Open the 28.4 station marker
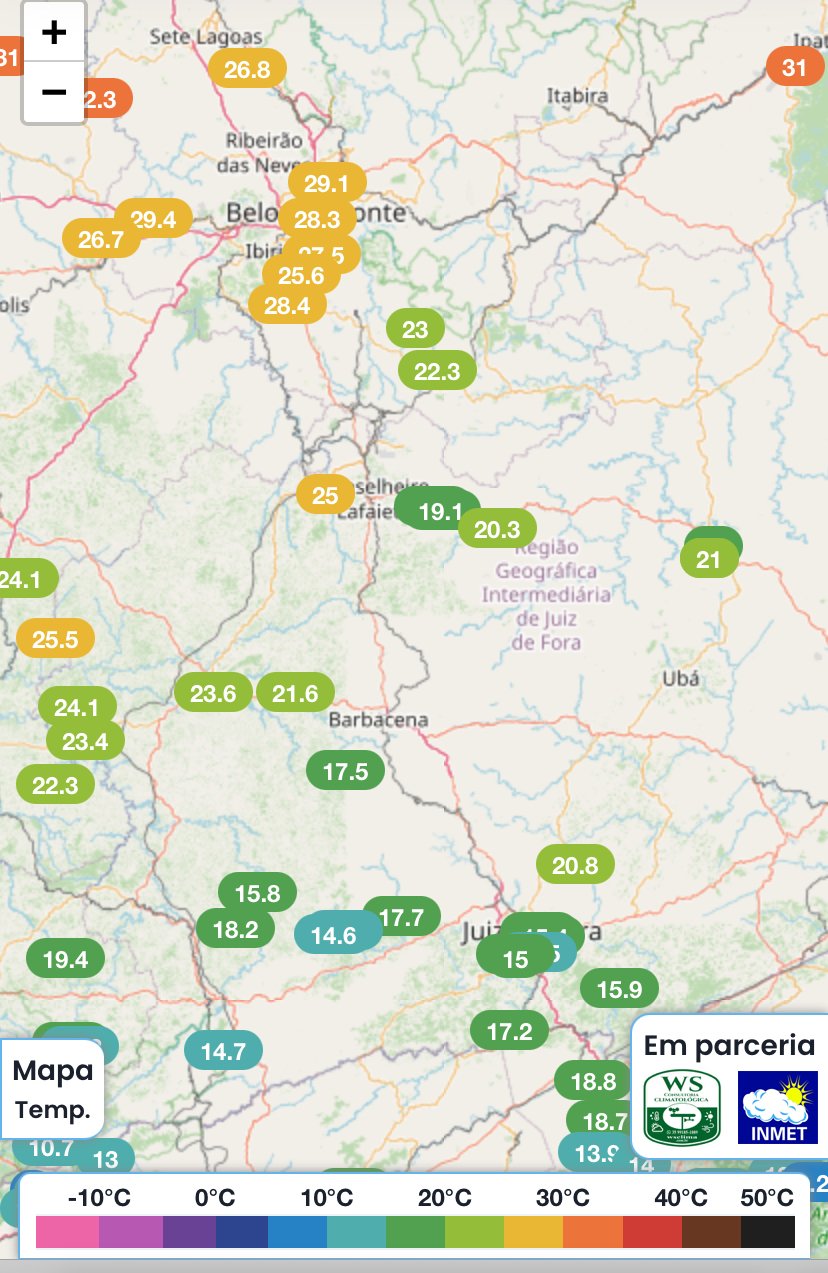This screenshot has width=828, height=1273. point(287,305)
